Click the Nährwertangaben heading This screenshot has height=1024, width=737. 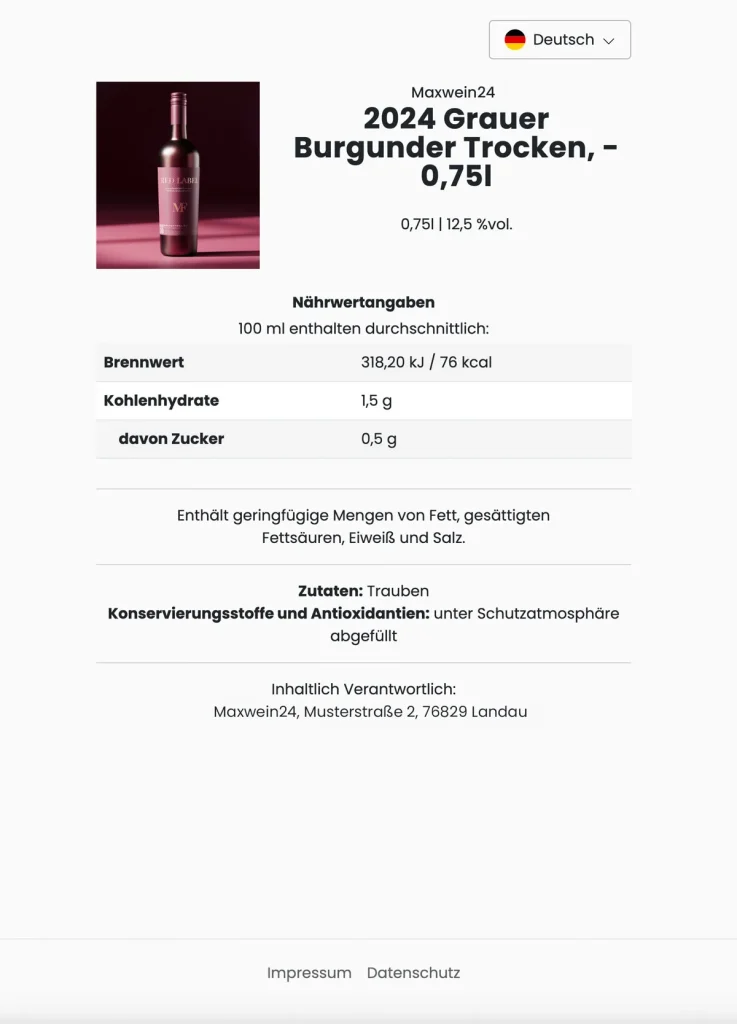(x=363, y=302)
